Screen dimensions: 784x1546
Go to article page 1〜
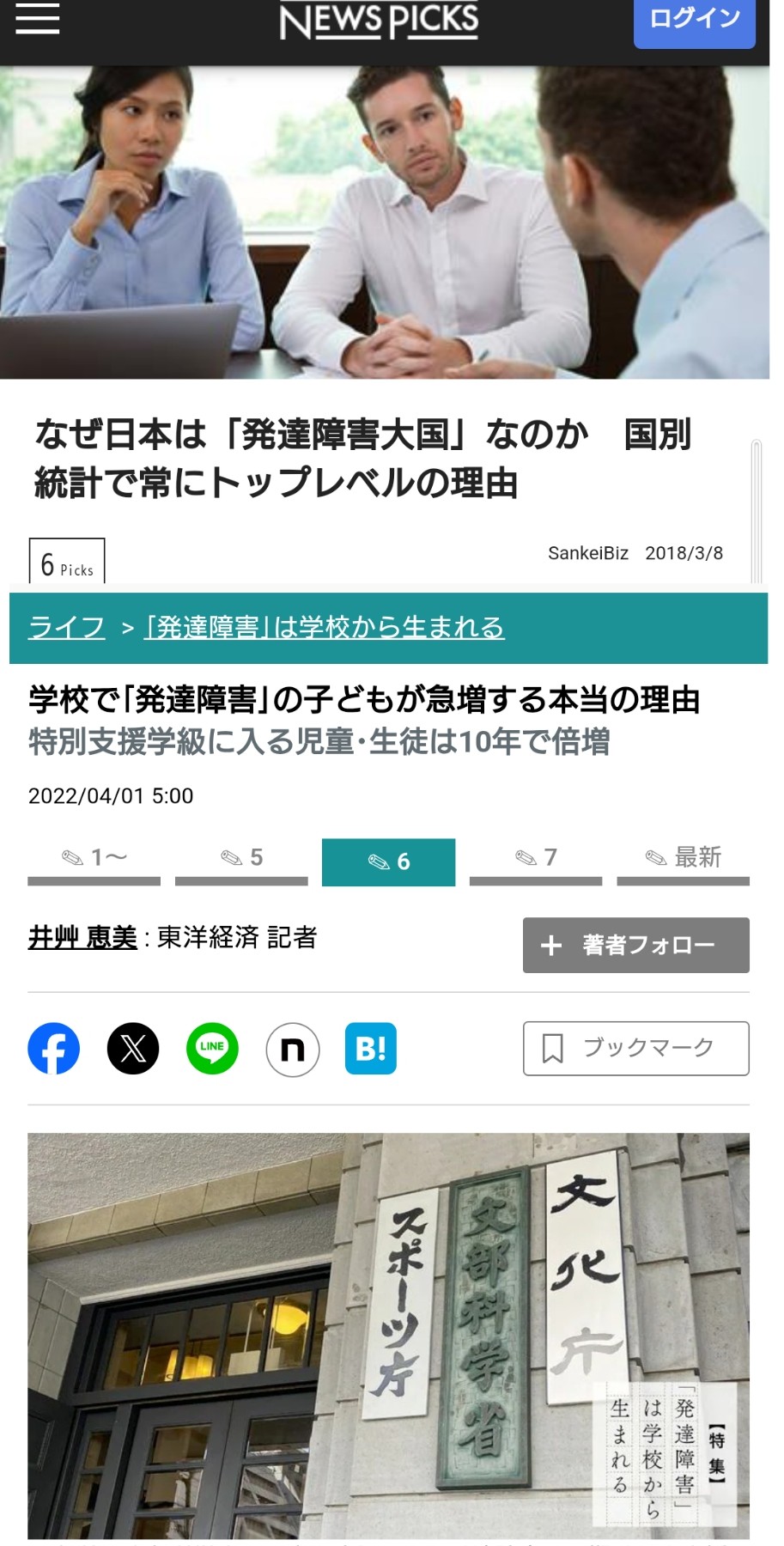click(x=94, y=861)
